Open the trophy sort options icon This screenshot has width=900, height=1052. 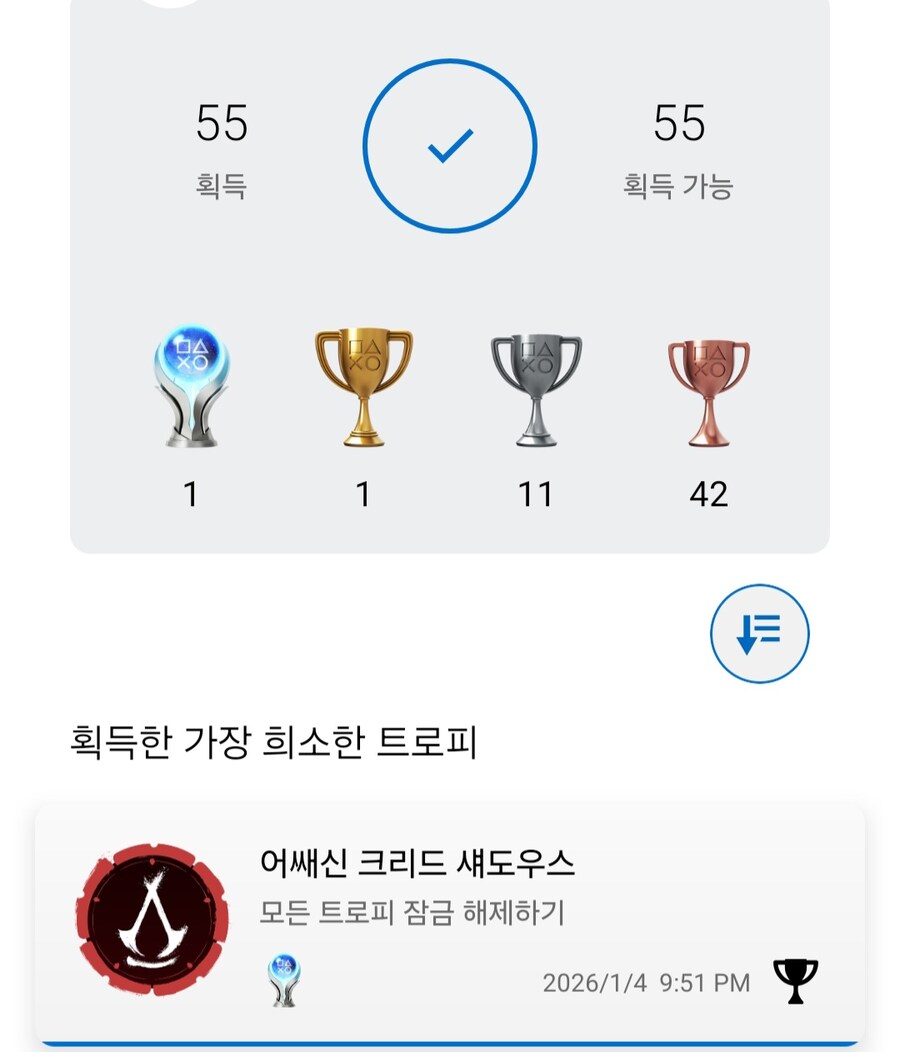[x=760, y=634]
